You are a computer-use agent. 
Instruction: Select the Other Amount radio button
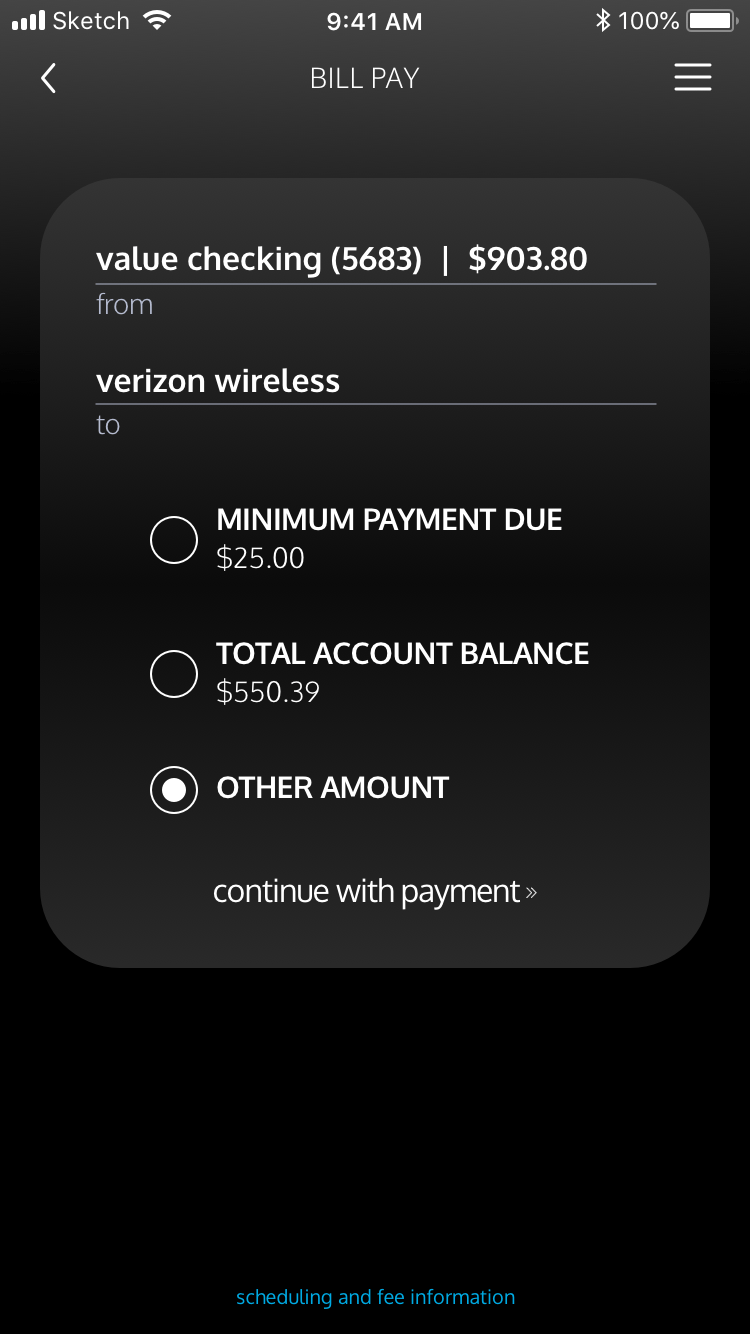click(x=174, y=790)
